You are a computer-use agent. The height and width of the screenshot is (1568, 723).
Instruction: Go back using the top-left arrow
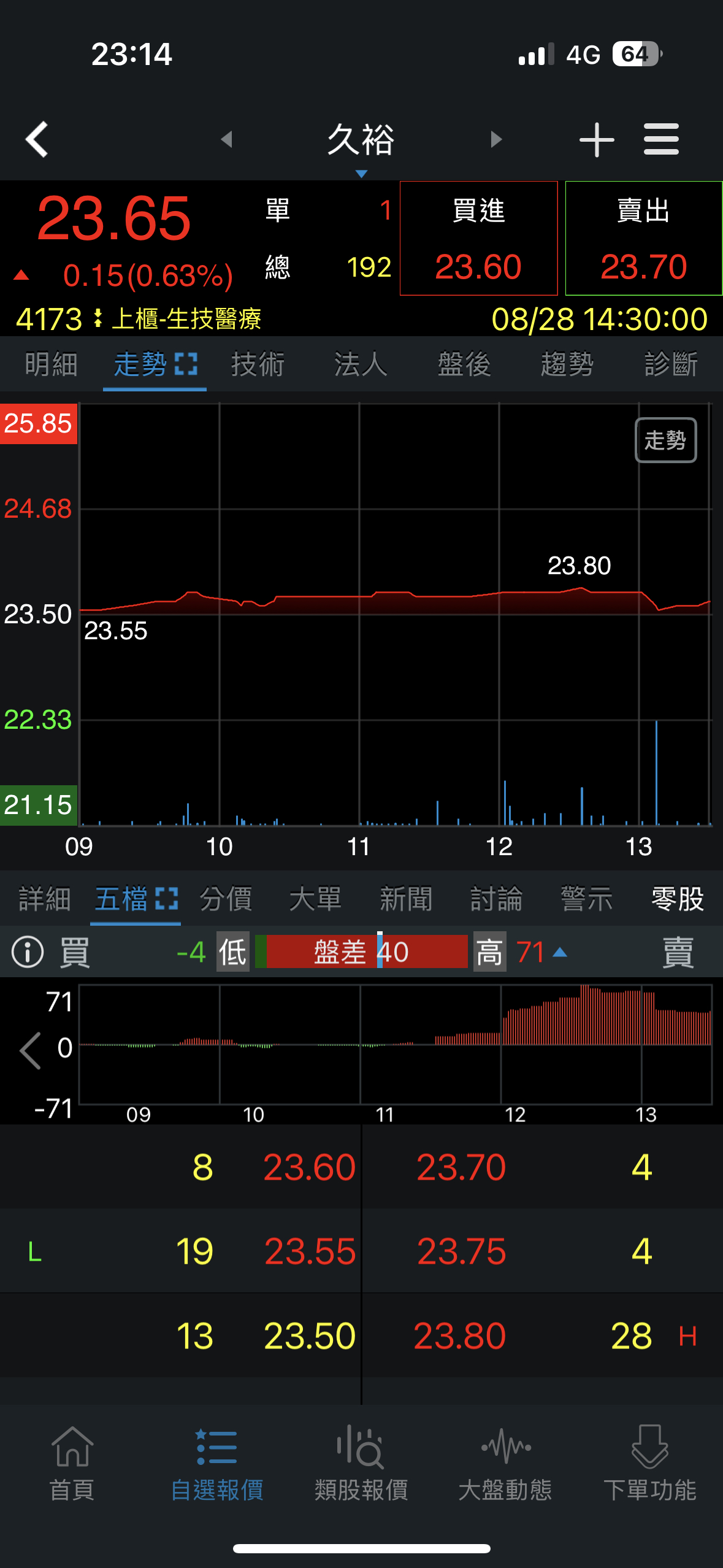pos(37,139)
